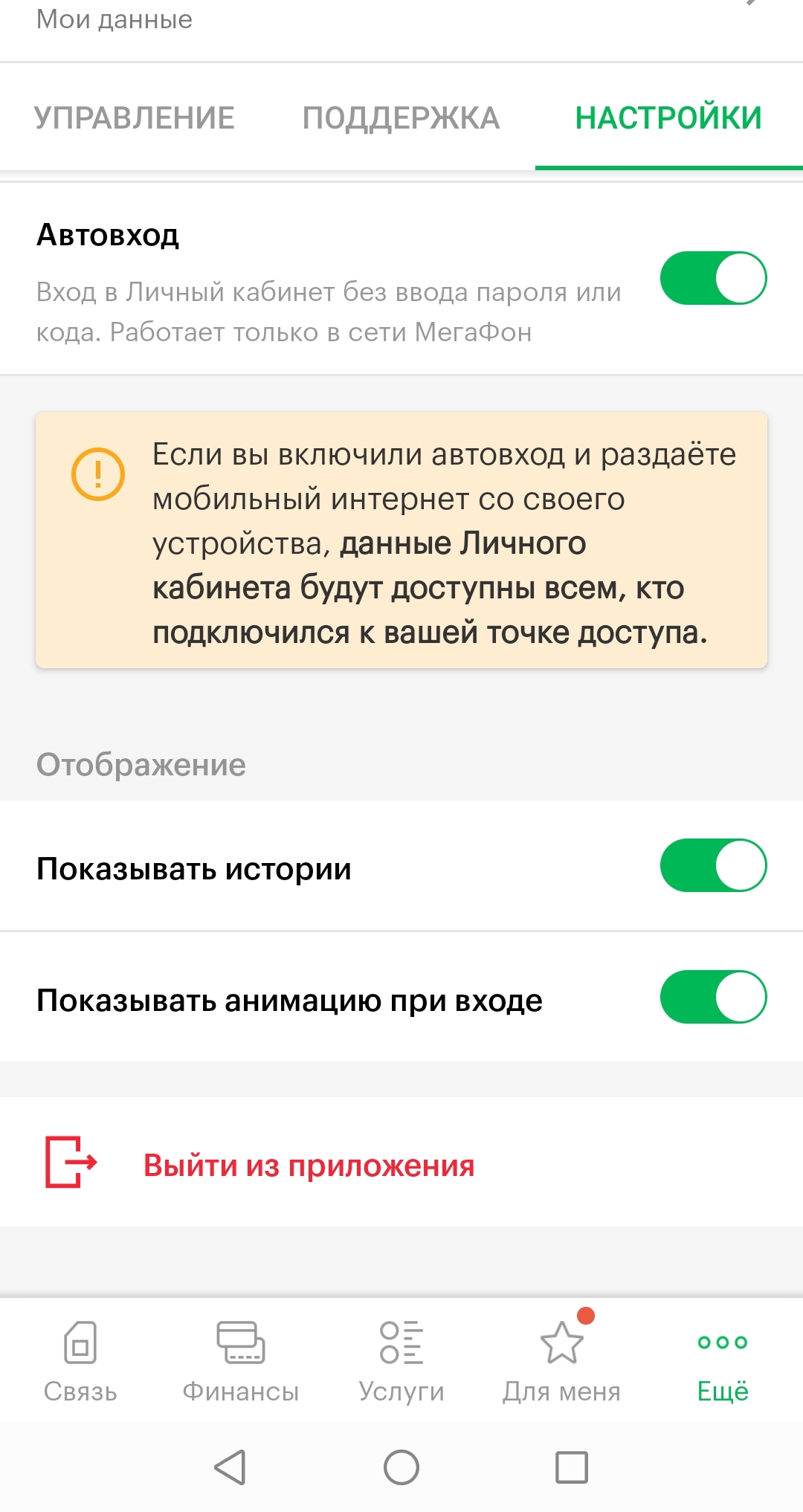The width and height of the screenshot is (803, 1512).
Task: Tap Выйти из приложения
Action: pyautogui.click(x=308, y=1165)
